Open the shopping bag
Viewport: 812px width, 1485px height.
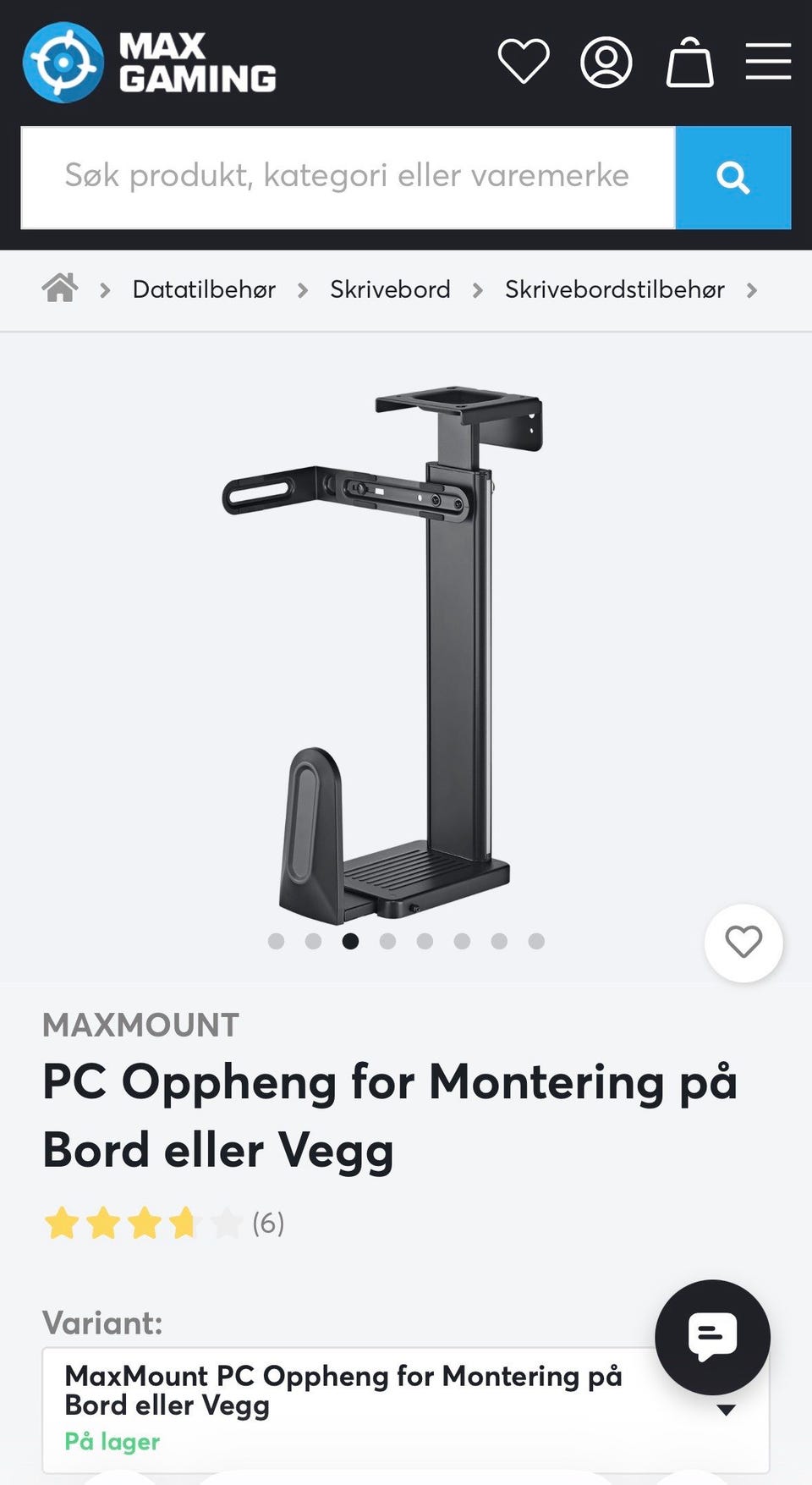pyautogui.click(x=689, y=62)
